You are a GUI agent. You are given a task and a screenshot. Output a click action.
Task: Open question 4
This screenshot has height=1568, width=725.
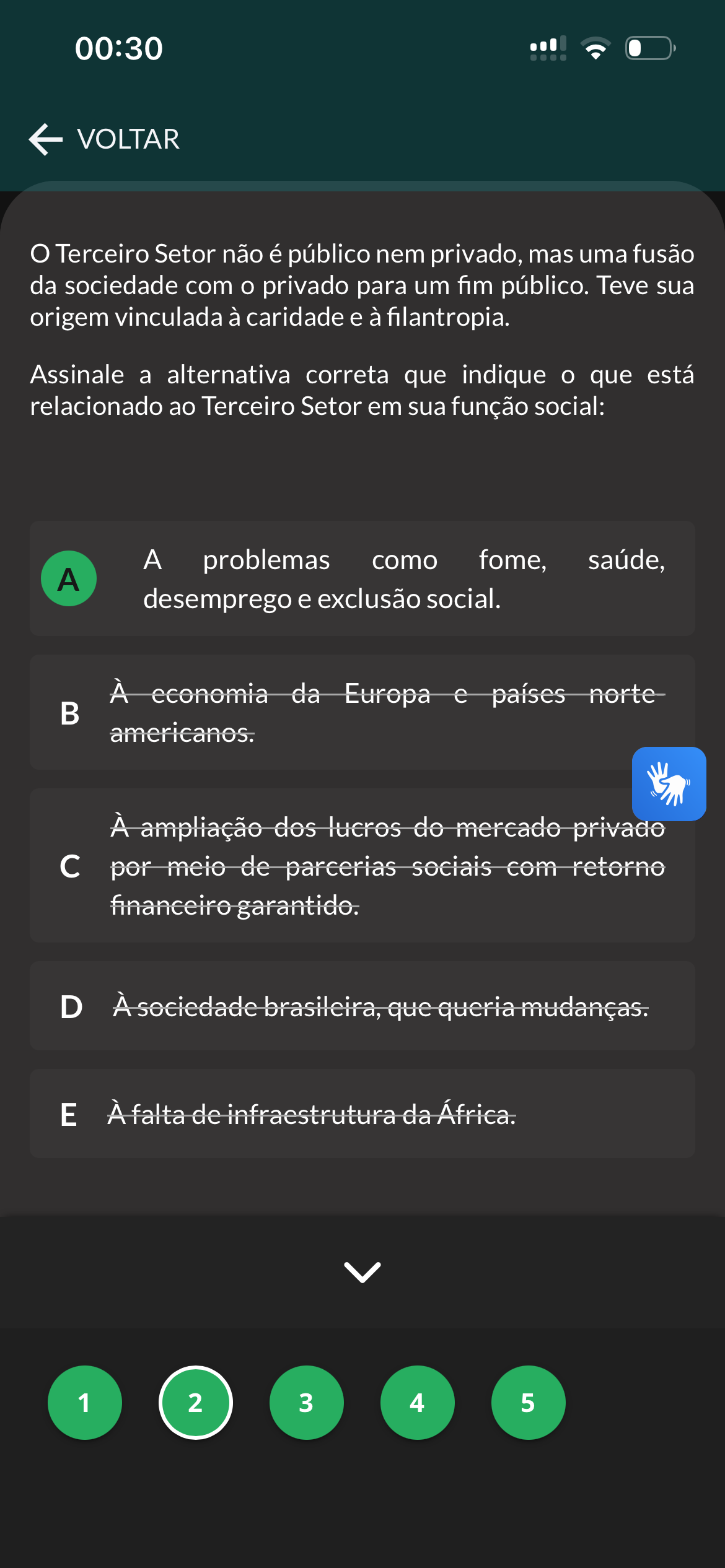pos(417,1402)
